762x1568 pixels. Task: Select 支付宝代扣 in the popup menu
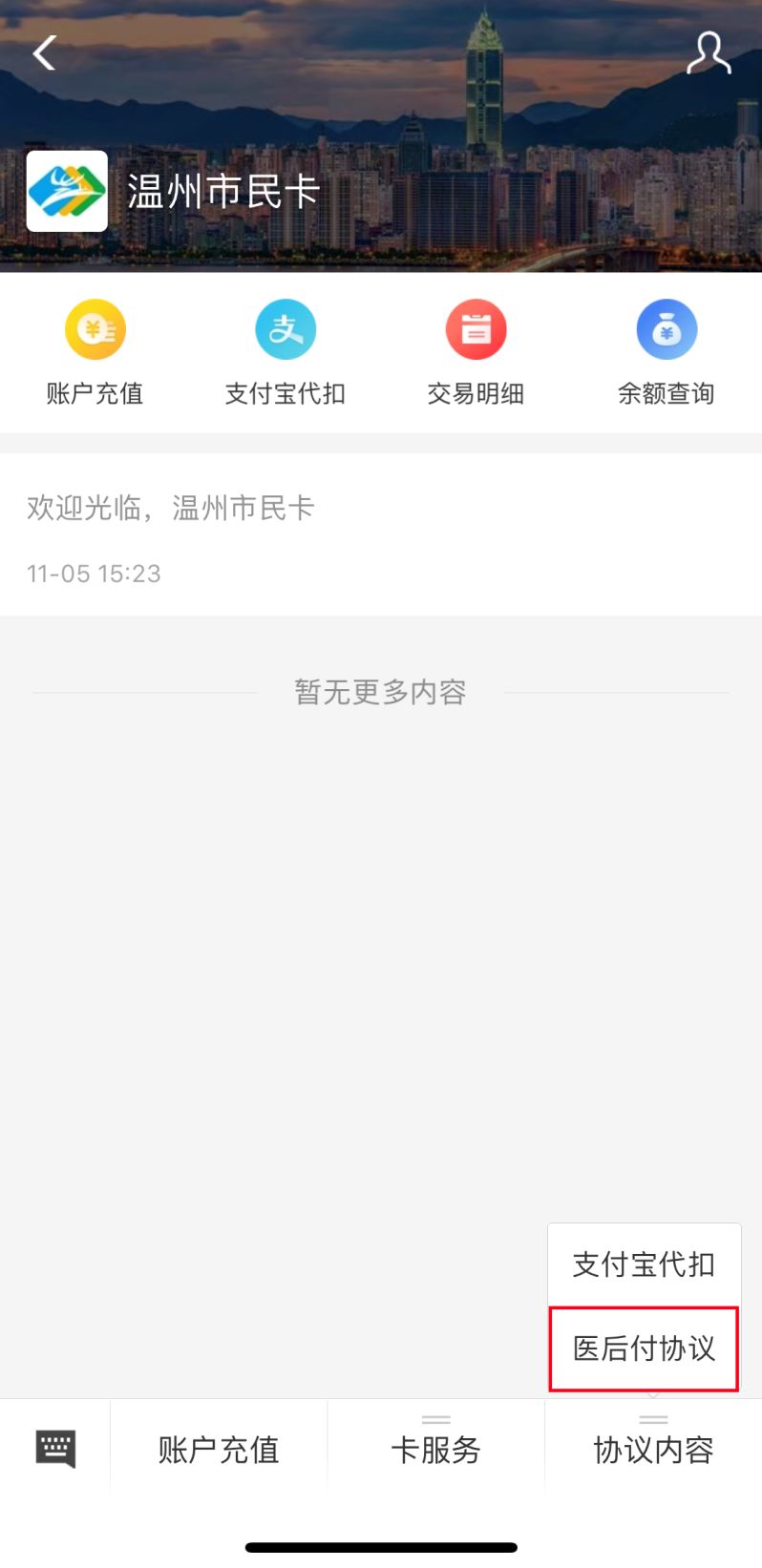coord(644,1265)
